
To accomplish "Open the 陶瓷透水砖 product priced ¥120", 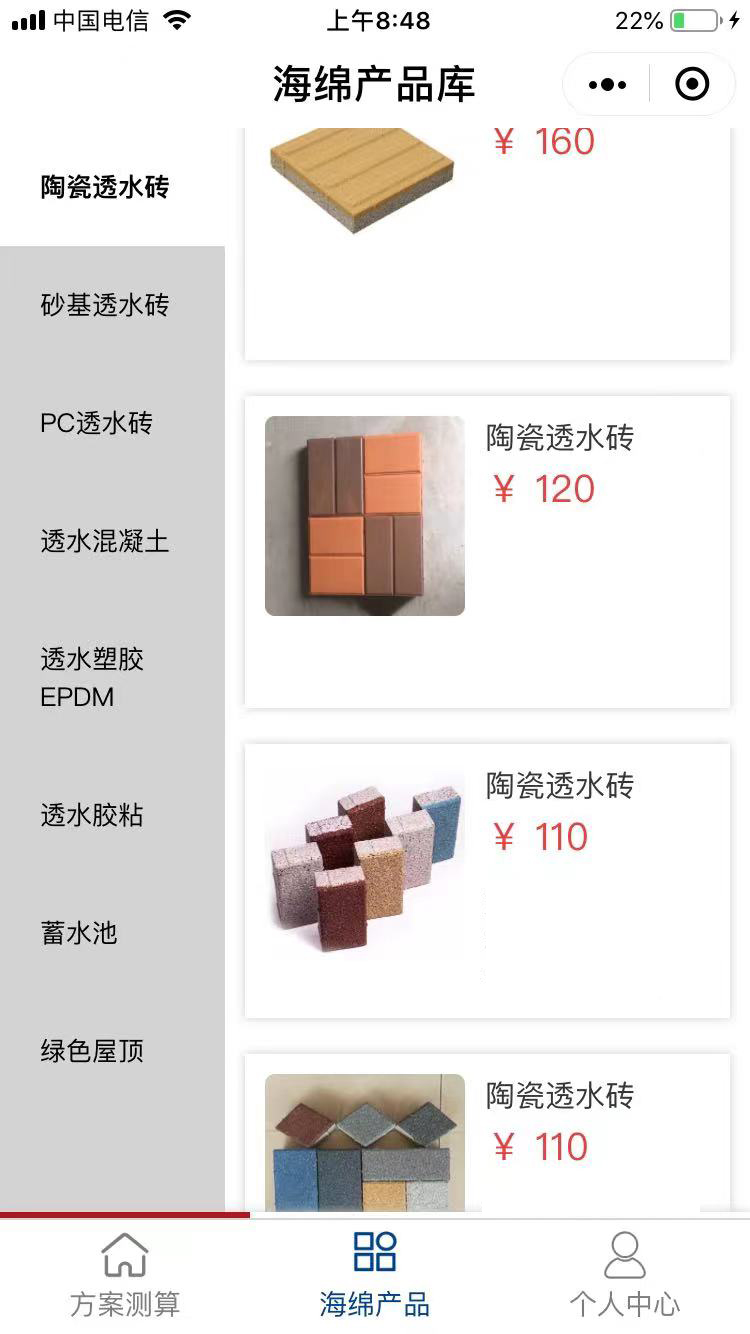I will point(487,552).
